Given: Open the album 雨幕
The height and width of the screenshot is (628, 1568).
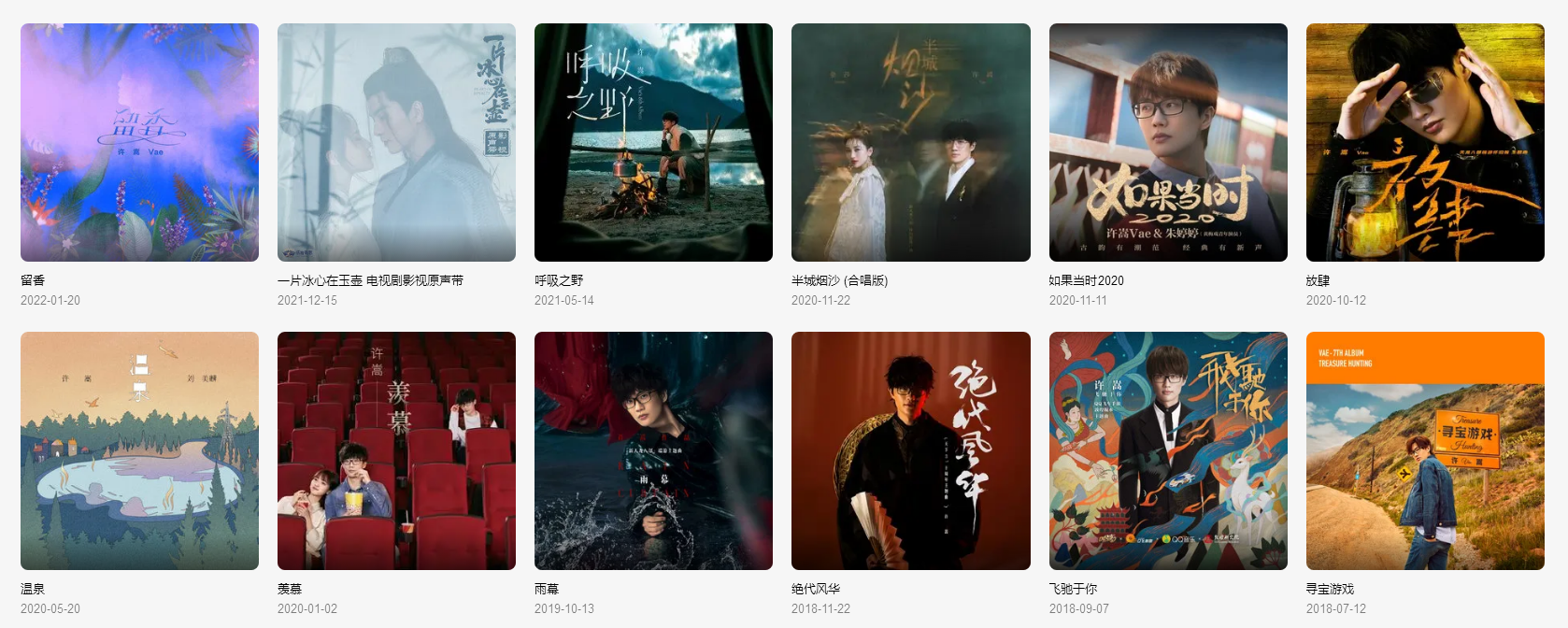Looking at the screenshot, I should [653, 450].
